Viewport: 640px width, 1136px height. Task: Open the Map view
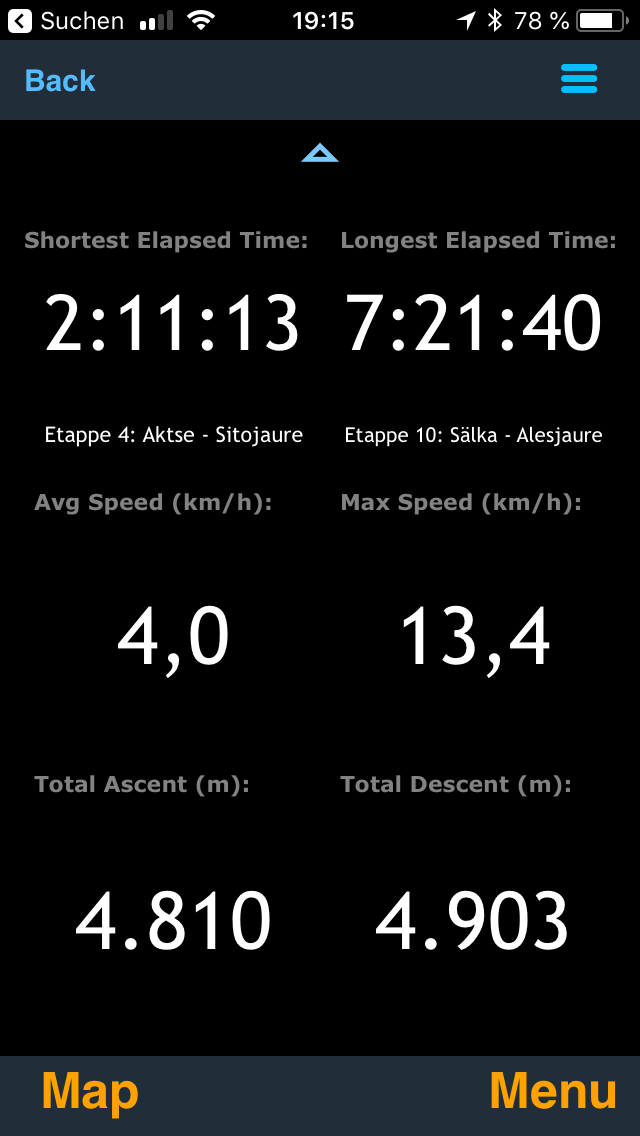[x=90, y=1092]
